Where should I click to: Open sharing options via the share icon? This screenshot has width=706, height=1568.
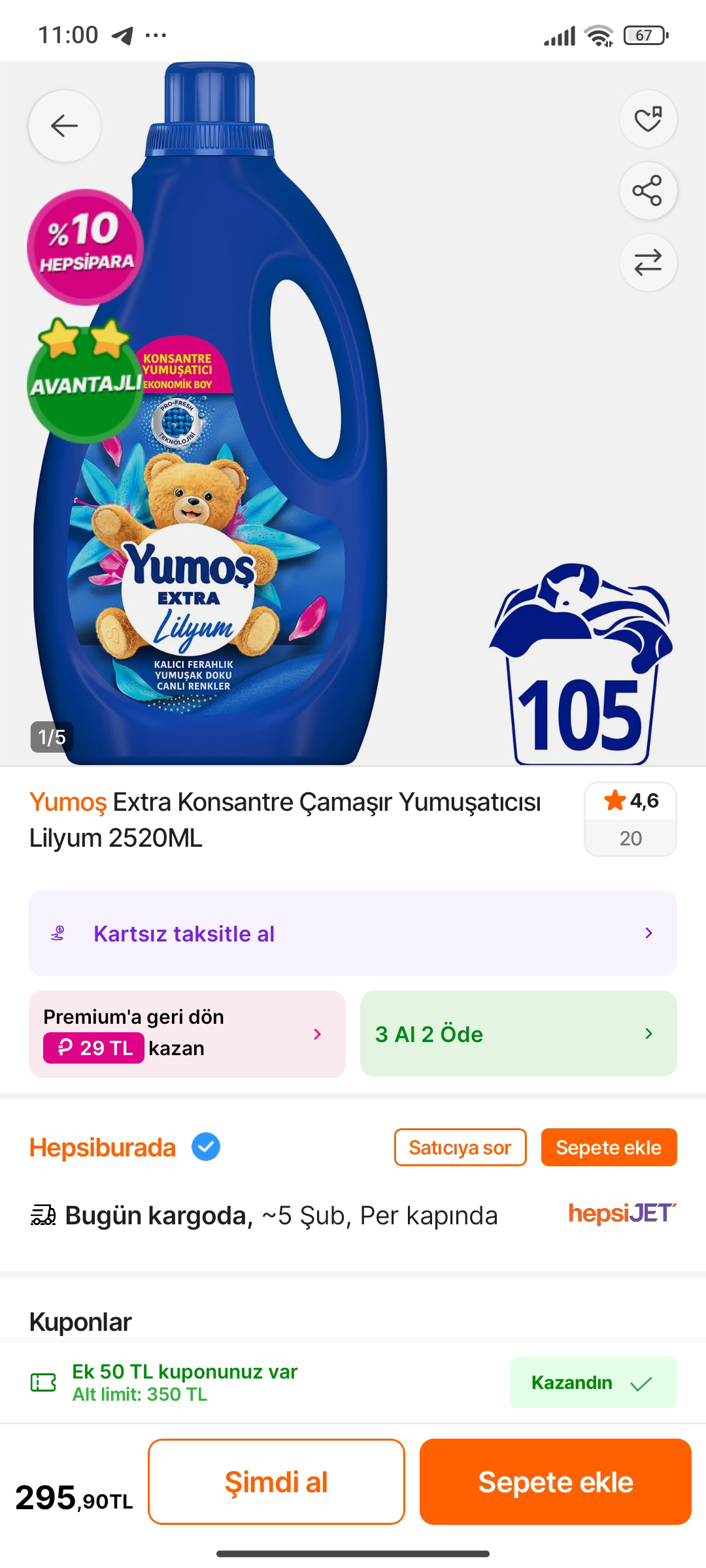coord(648,191)
